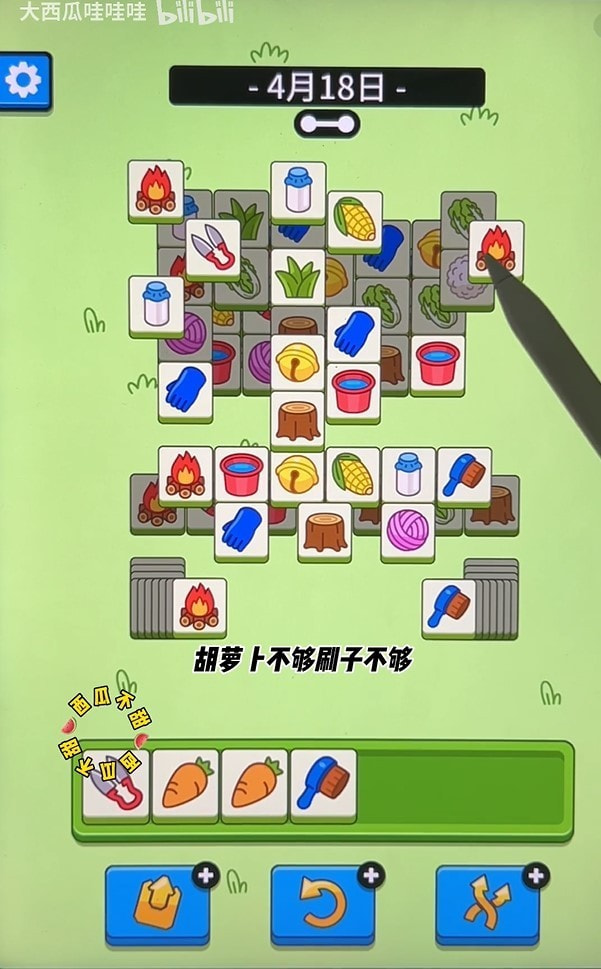Undo the last move
The height and width of the screenshot is (969, 601).
(322, 904)
